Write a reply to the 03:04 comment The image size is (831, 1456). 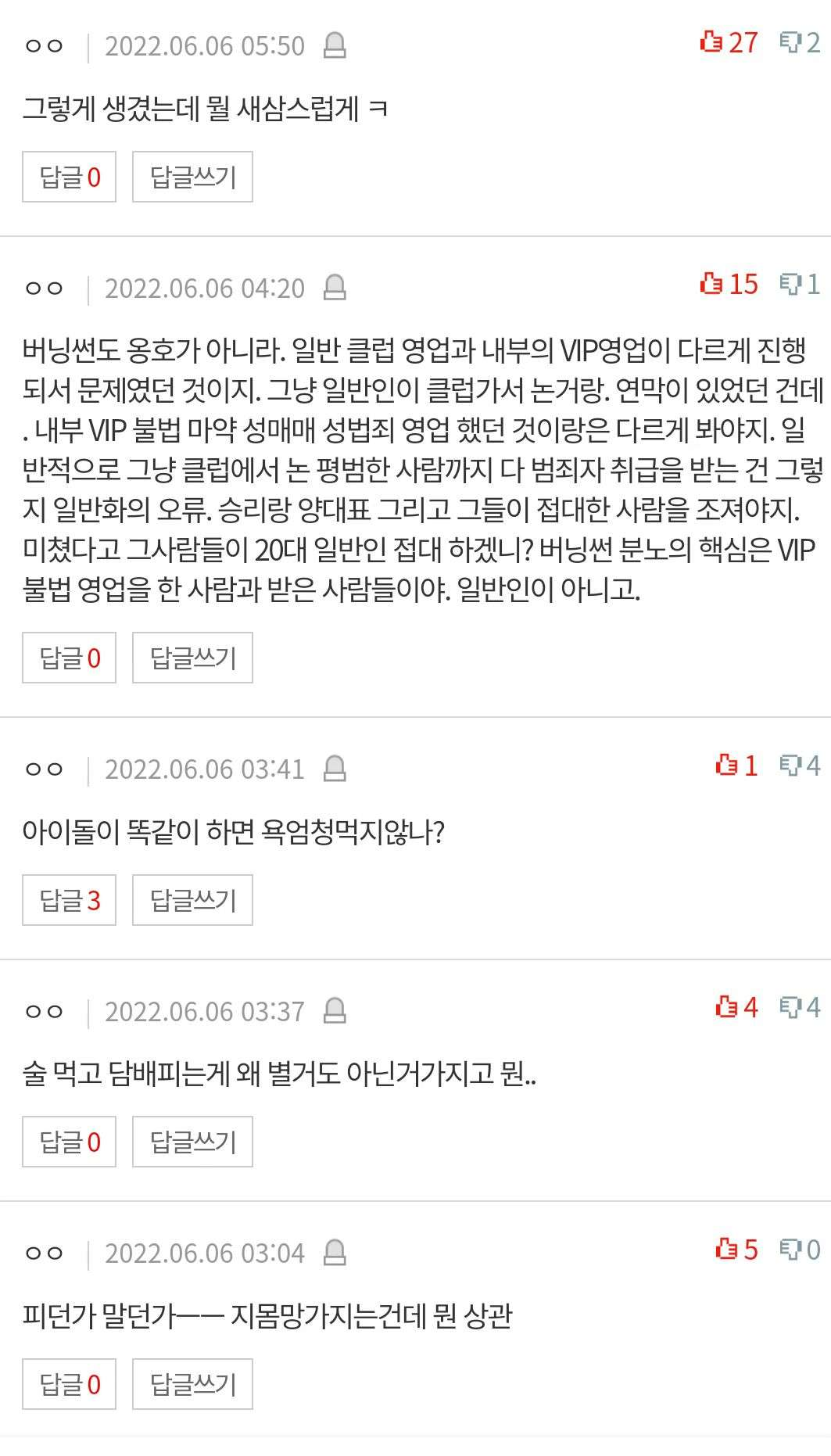[192, 1384]
